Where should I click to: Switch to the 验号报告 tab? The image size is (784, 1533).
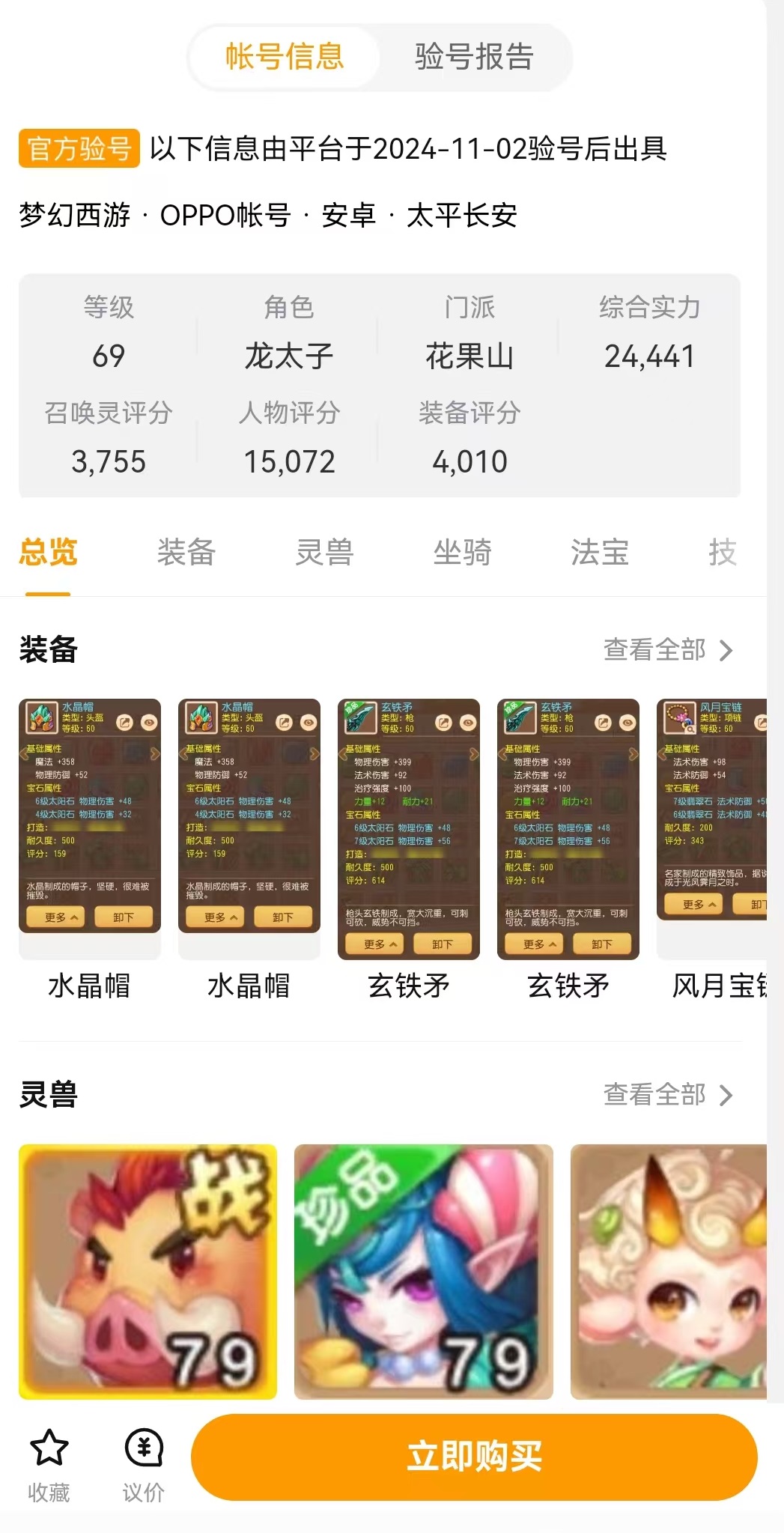473,57
